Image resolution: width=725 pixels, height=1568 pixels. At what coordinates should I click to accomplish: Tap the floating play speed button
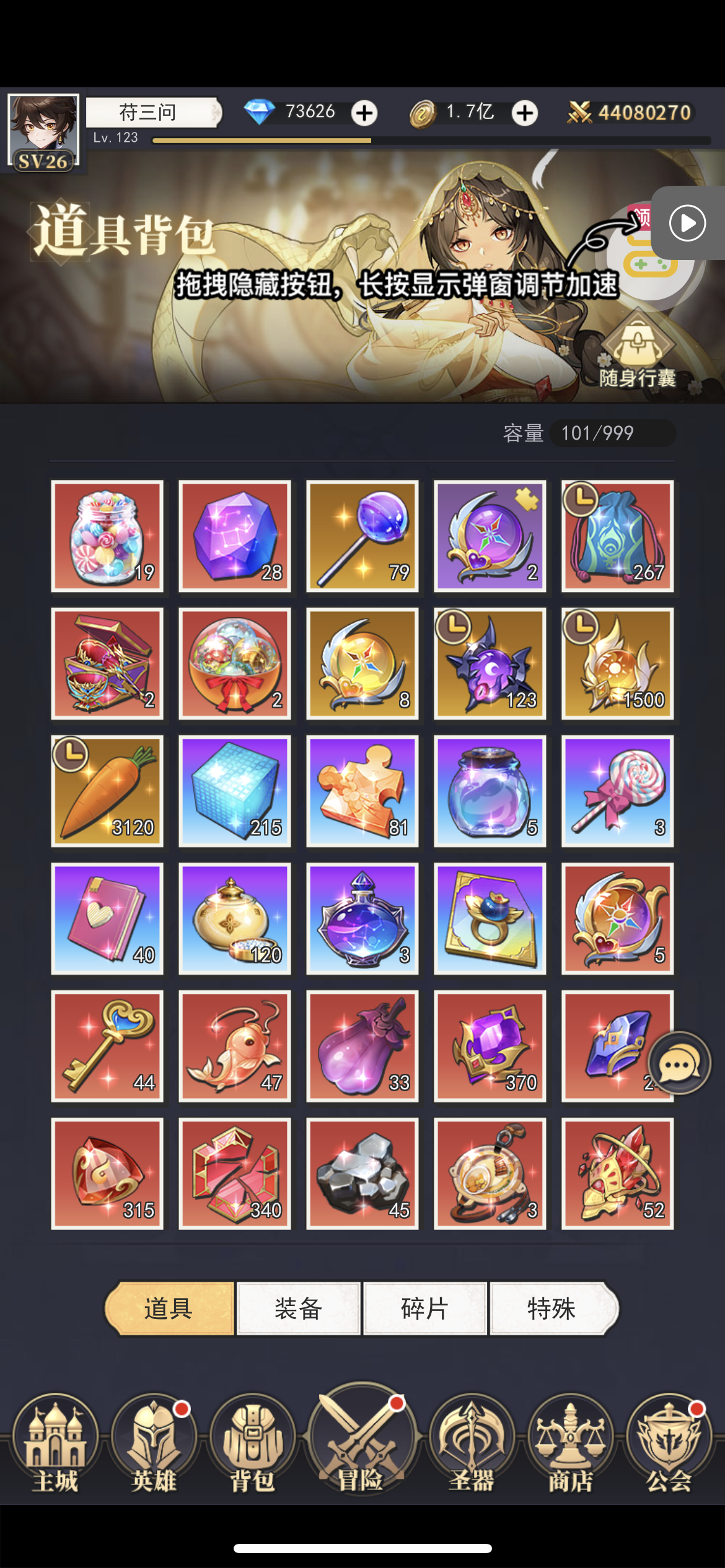click(x=688, y=223)
